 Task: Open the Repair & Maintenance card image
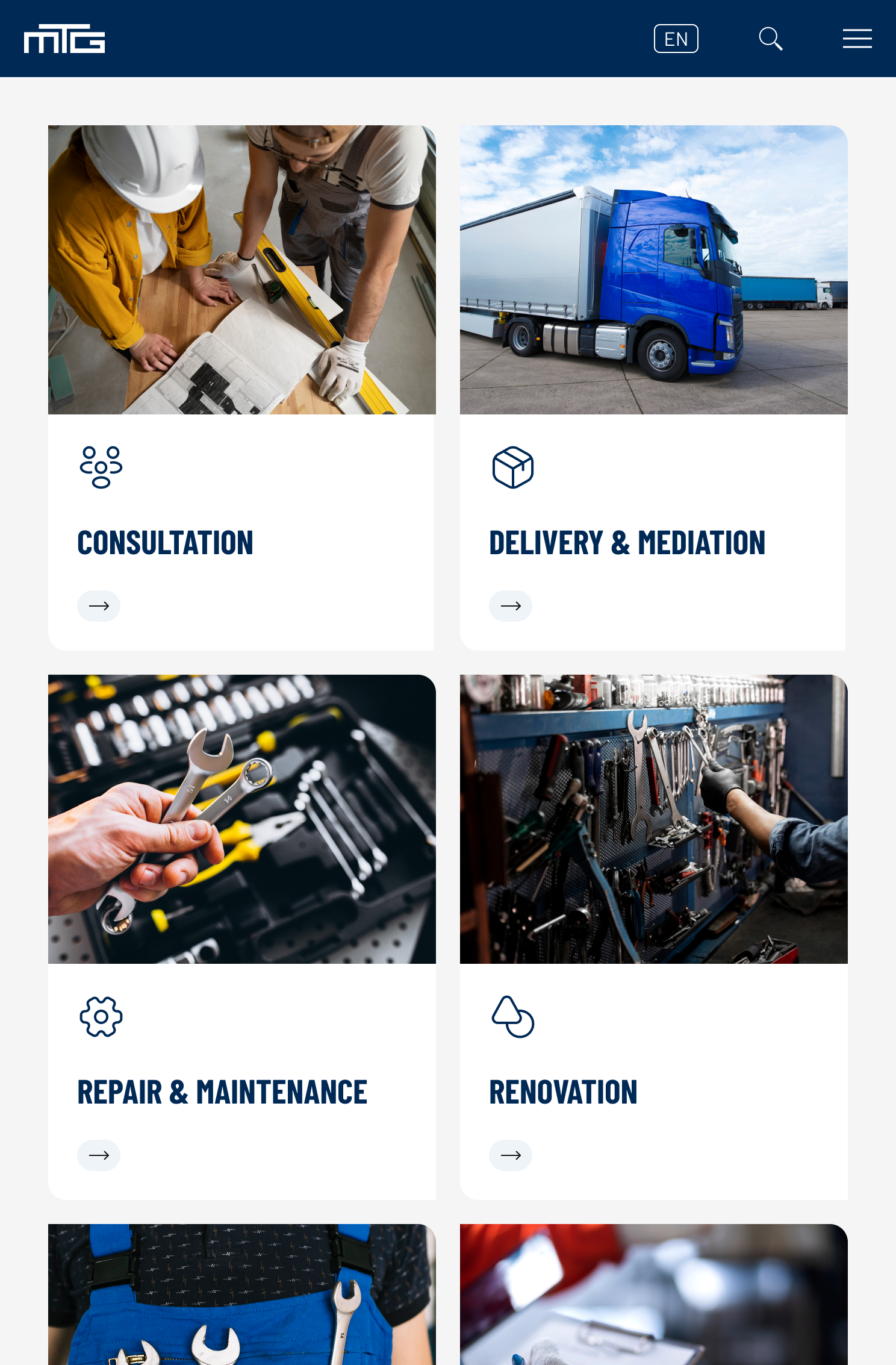point(241,819)
